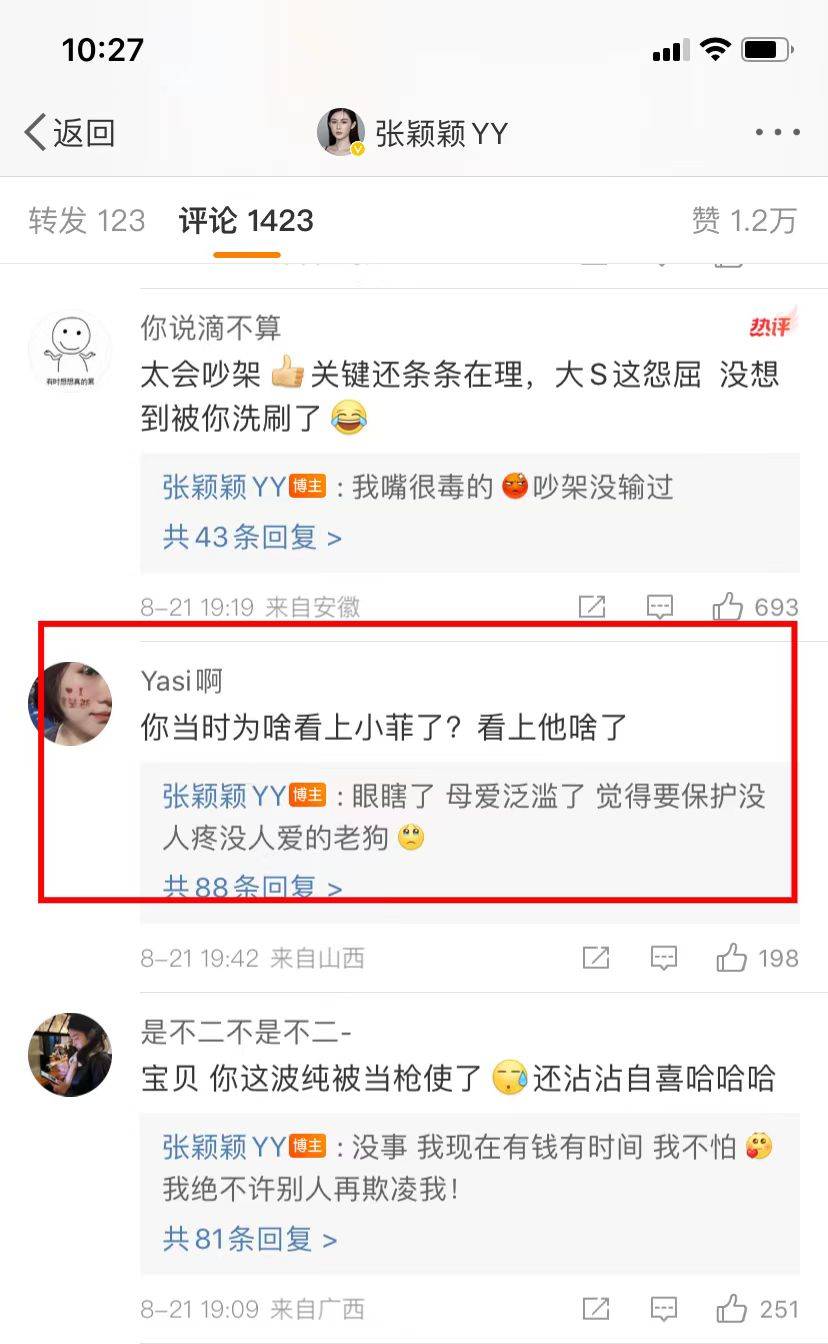Image resolution: width=828 pixels, height=1344 pixels.
Task: Like the comment with 693 likes
Action: pos(728,606)
